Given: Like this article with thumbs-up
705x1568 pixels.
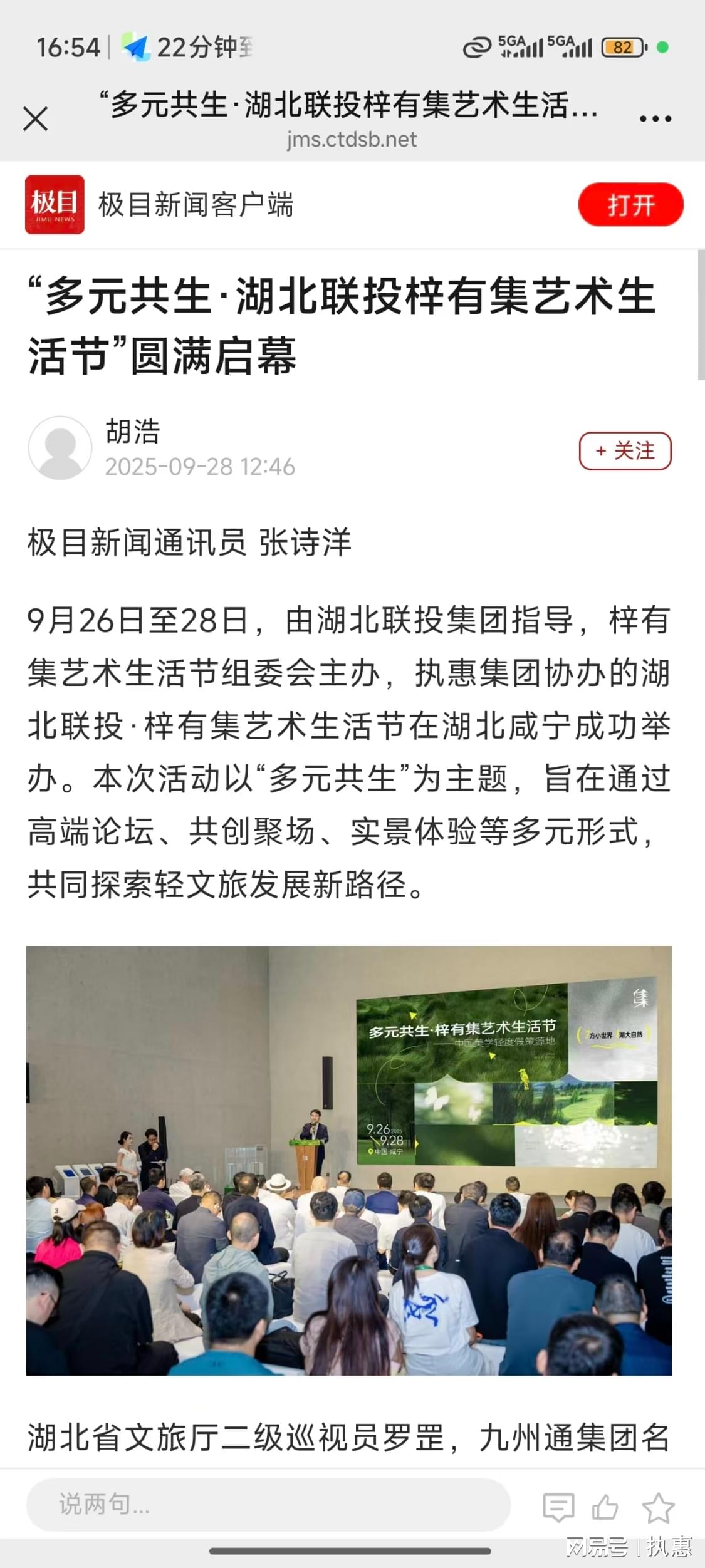Looking at the screenshot, I should coord(605,1507).
